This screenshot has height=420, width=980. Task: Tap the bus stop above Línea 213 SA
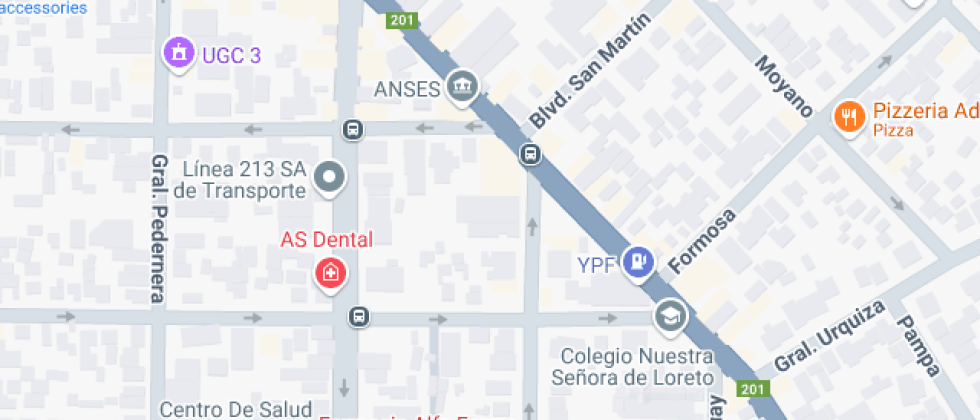(352, 130)
